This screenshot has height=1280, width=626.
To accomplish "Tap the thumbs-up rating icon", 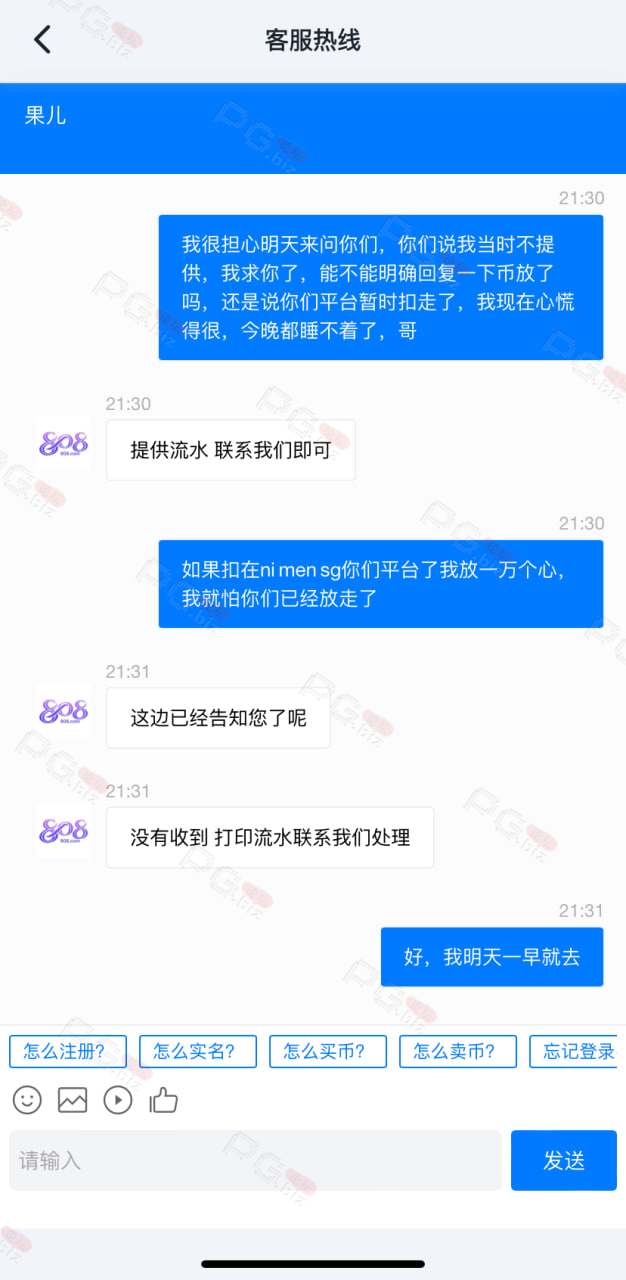I will [x=163, y=1100].
